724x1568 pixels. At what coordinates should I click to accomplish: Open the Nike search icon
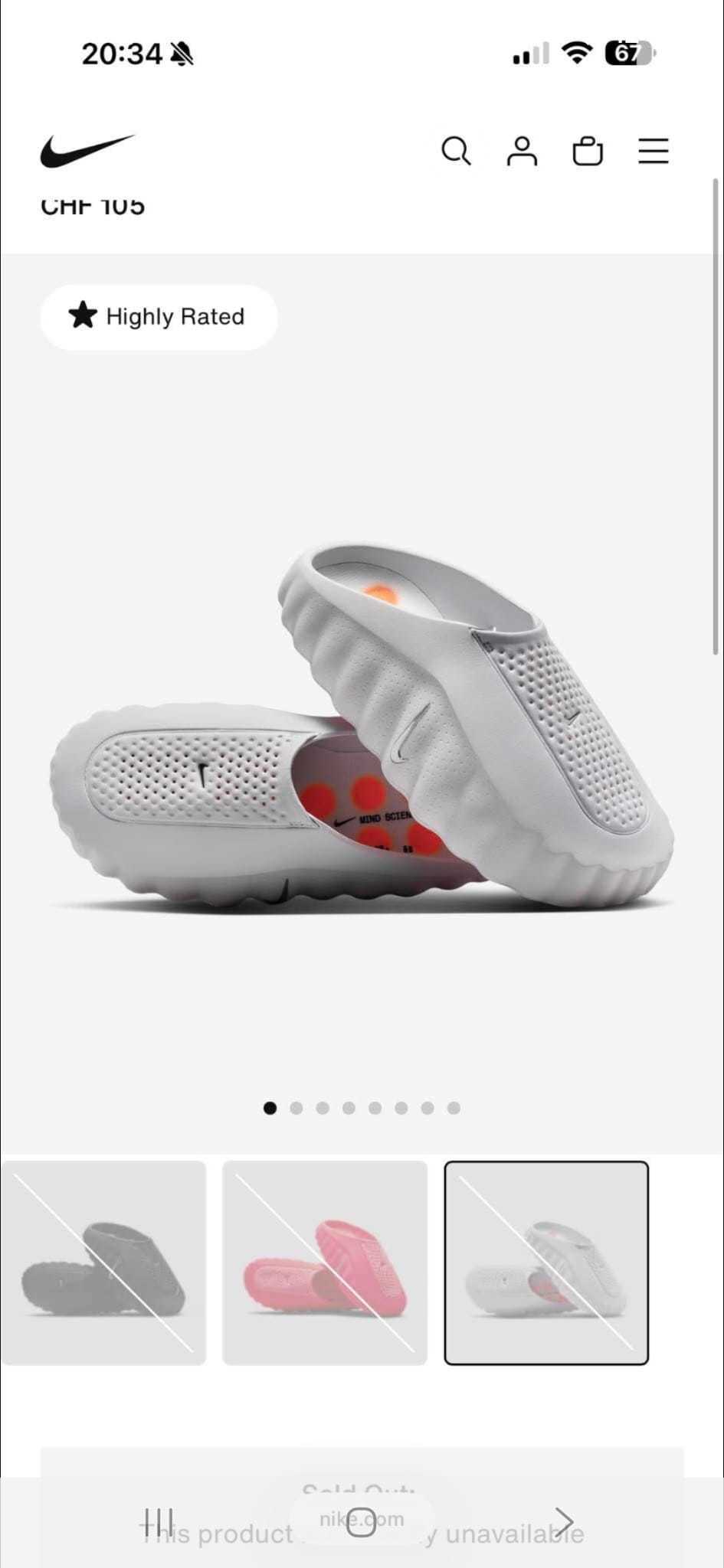(x=456, y=151)
